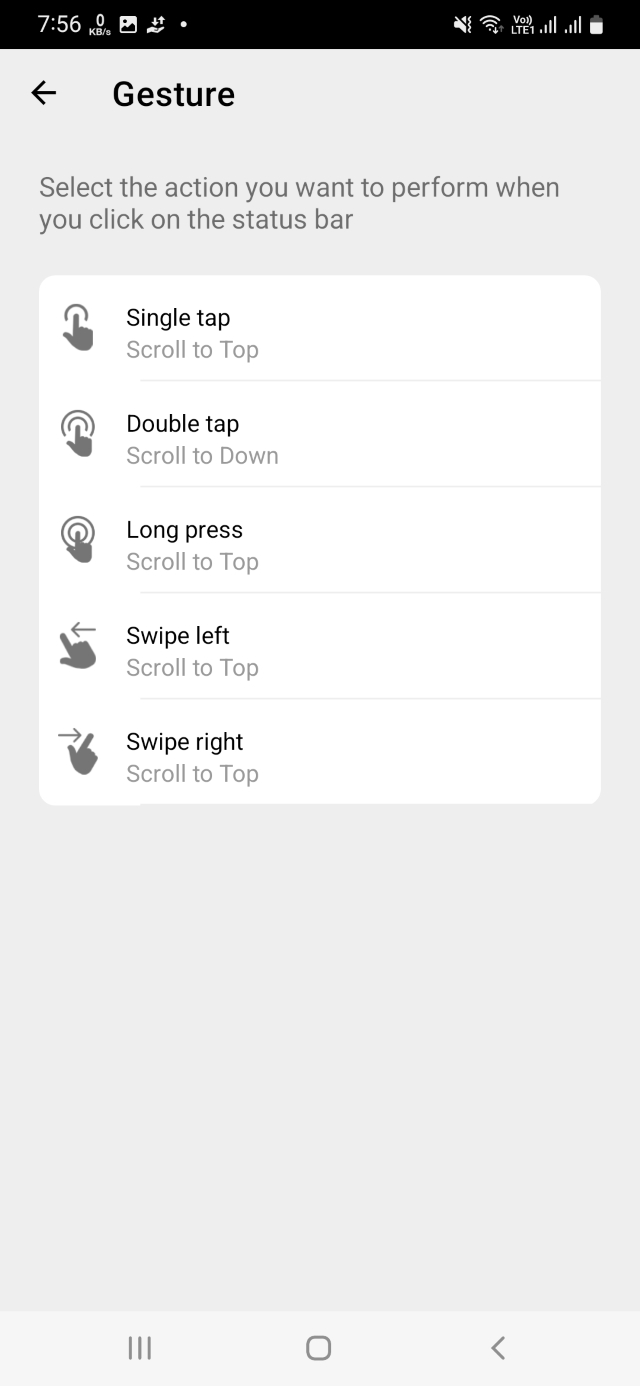Open Swipe left action options

click(x=320, y=651)
